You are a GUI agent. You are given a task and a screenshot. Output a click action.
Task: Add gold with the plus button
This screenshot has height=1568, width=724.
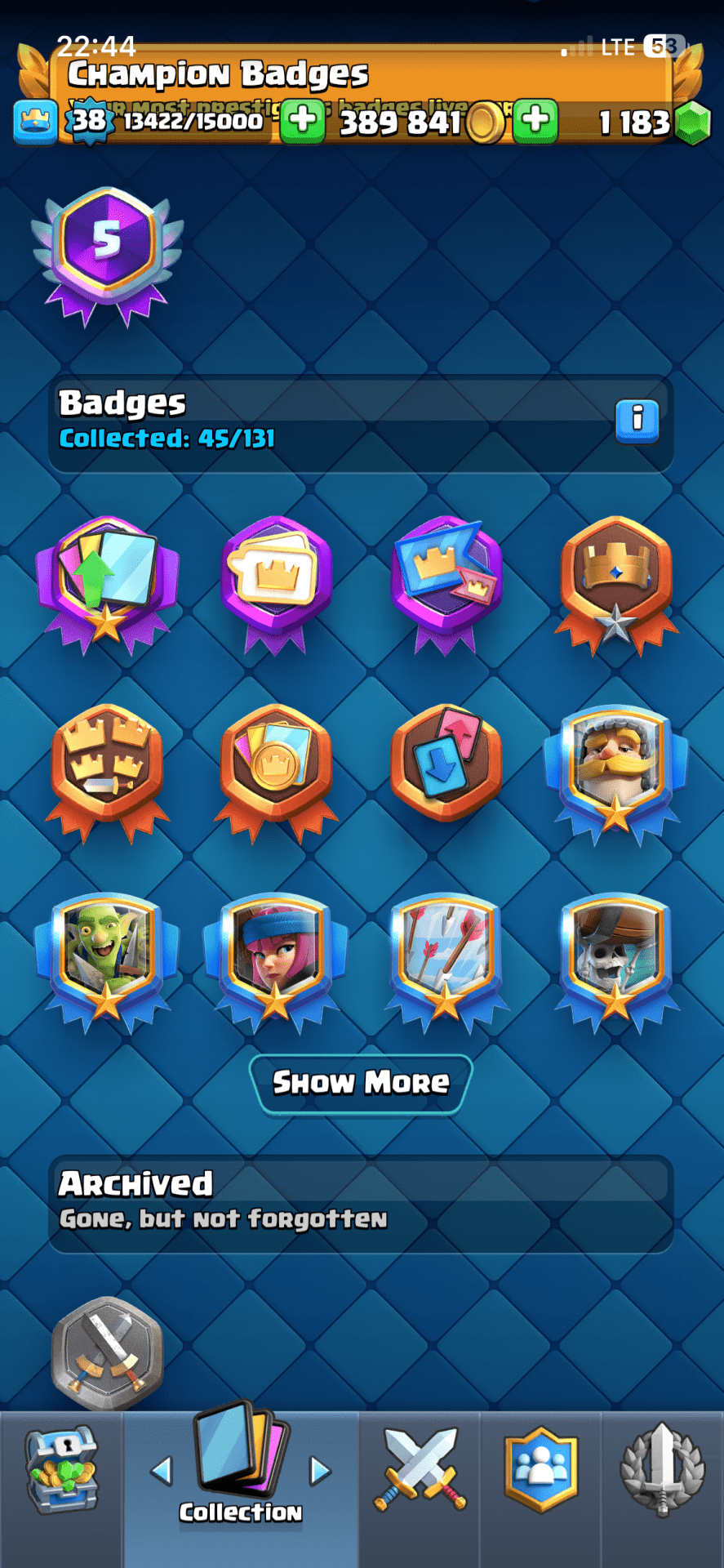[535, 121]
